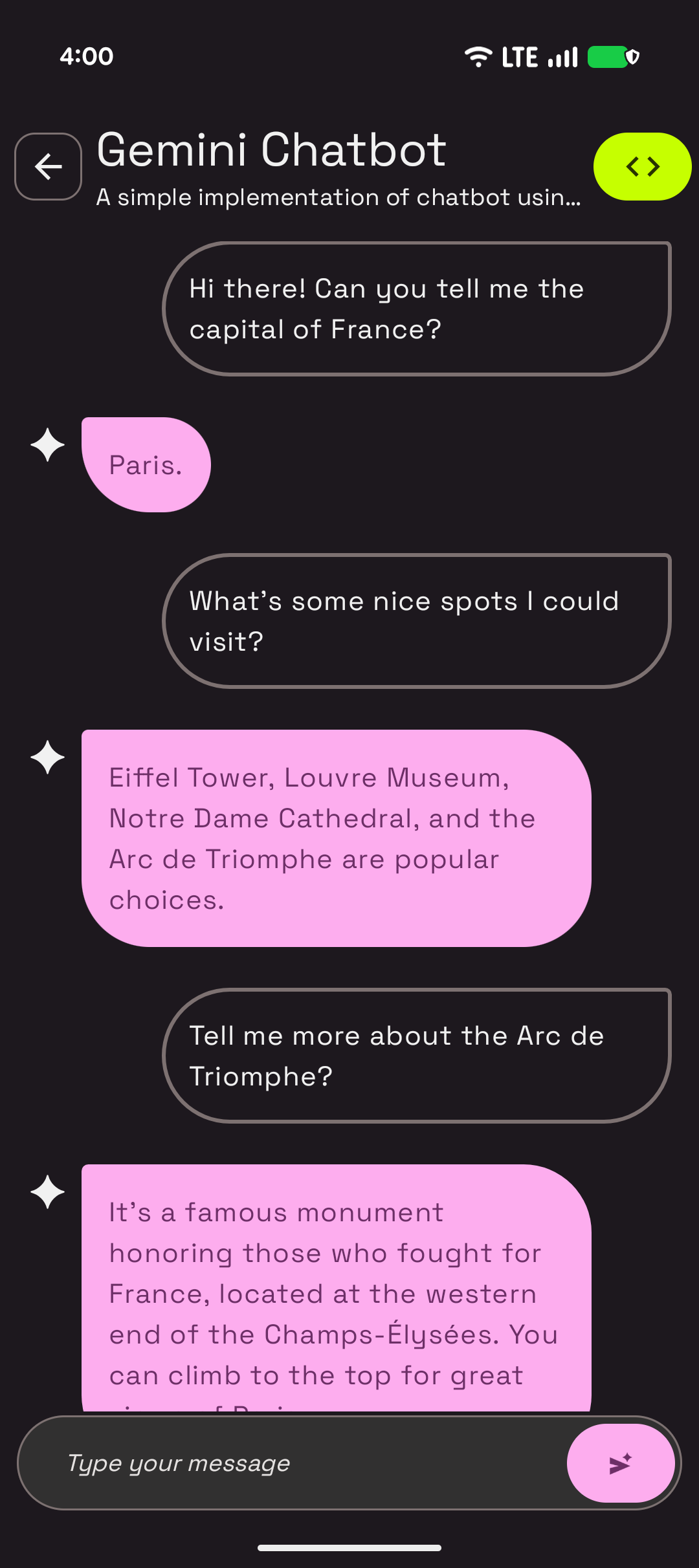Image resolution: width=699 pixels, height=1568 pixels.
Task: Tap the home indicator bar at the bottom
Action: pos(349,1547)
